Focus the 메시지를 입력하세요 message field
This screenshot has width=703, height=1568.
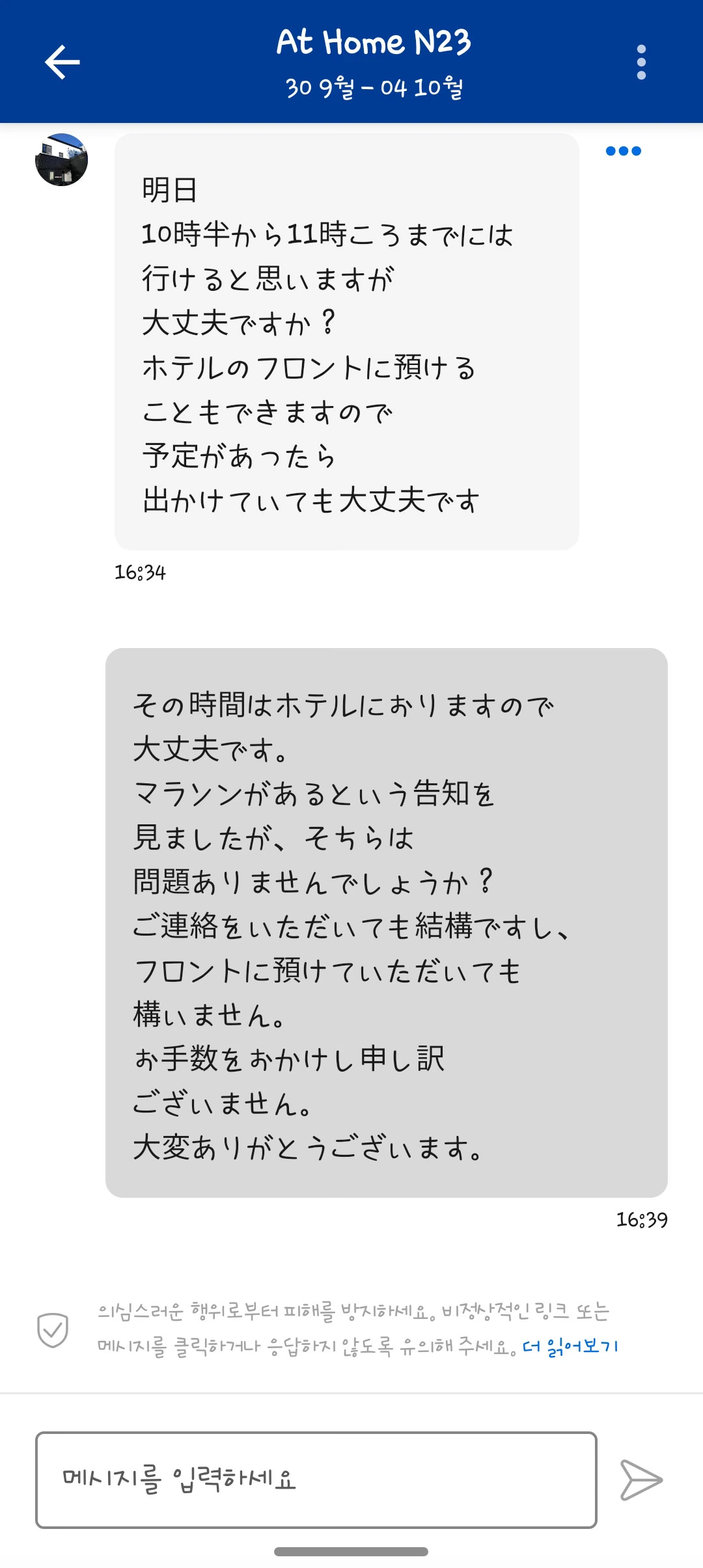[x=316, y=1480]
